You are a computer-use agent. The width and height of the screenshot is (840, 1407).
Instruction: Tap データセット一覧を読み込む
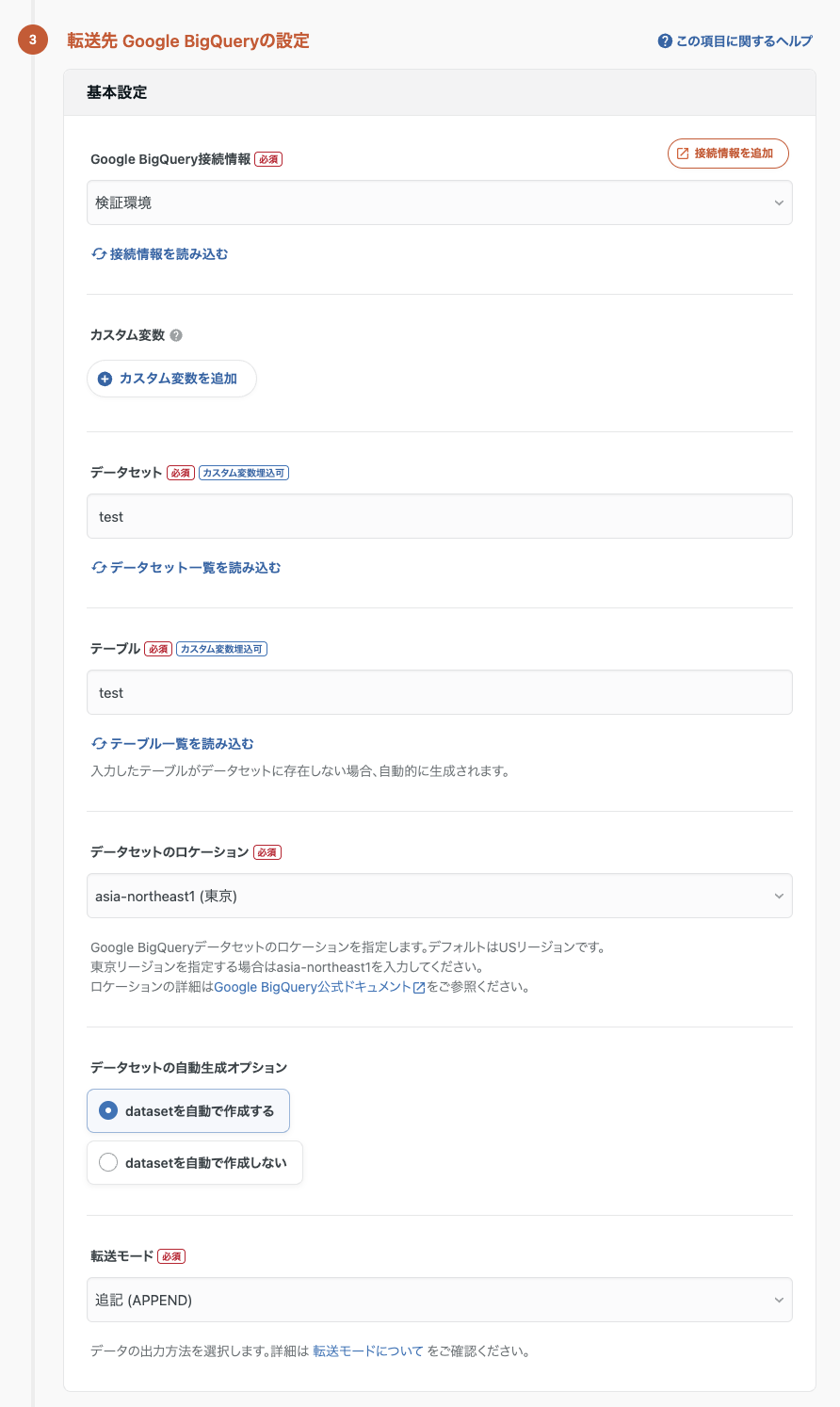tap(186, 568)
